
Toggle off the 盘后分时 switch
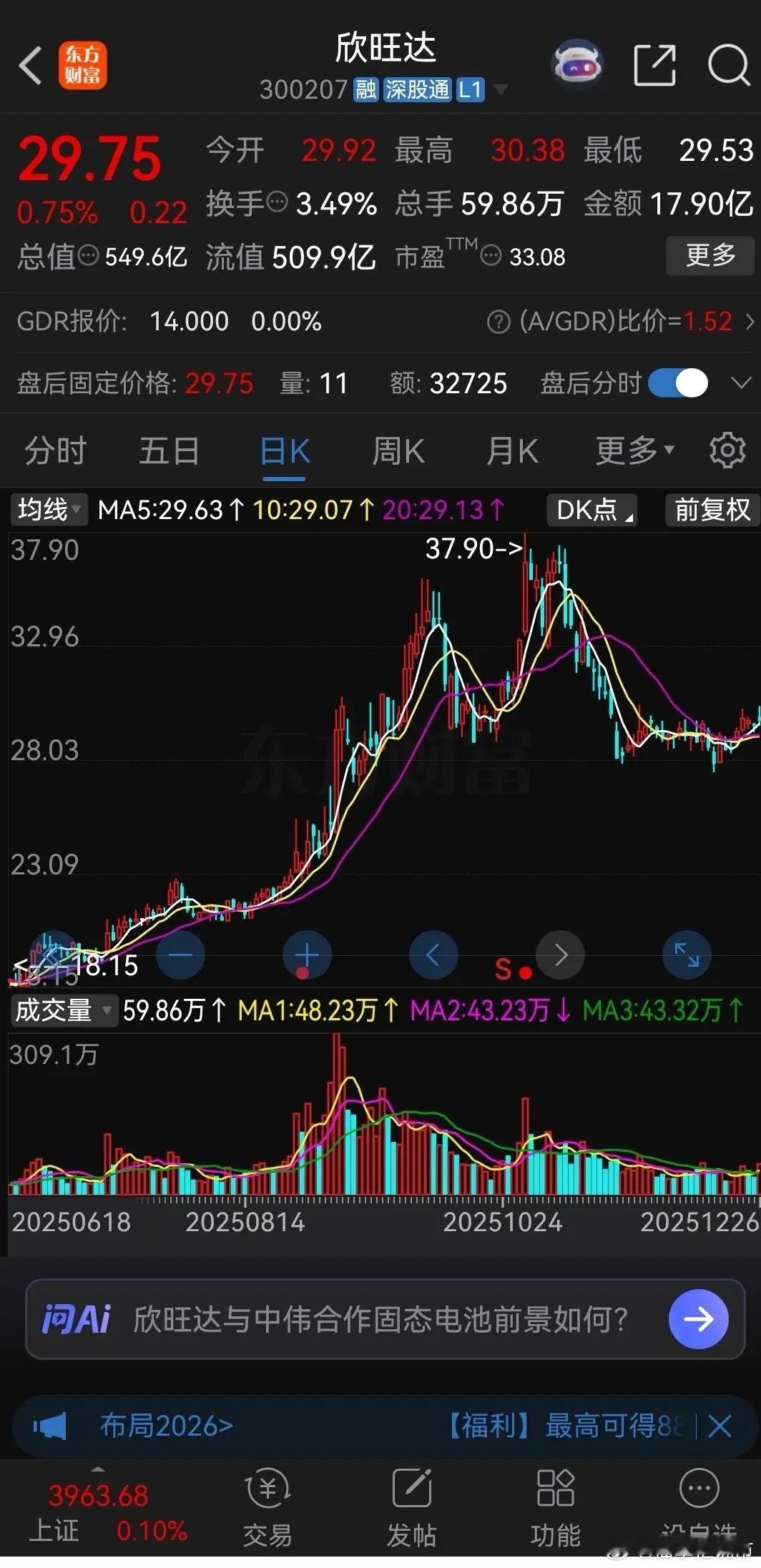[677, 384]
